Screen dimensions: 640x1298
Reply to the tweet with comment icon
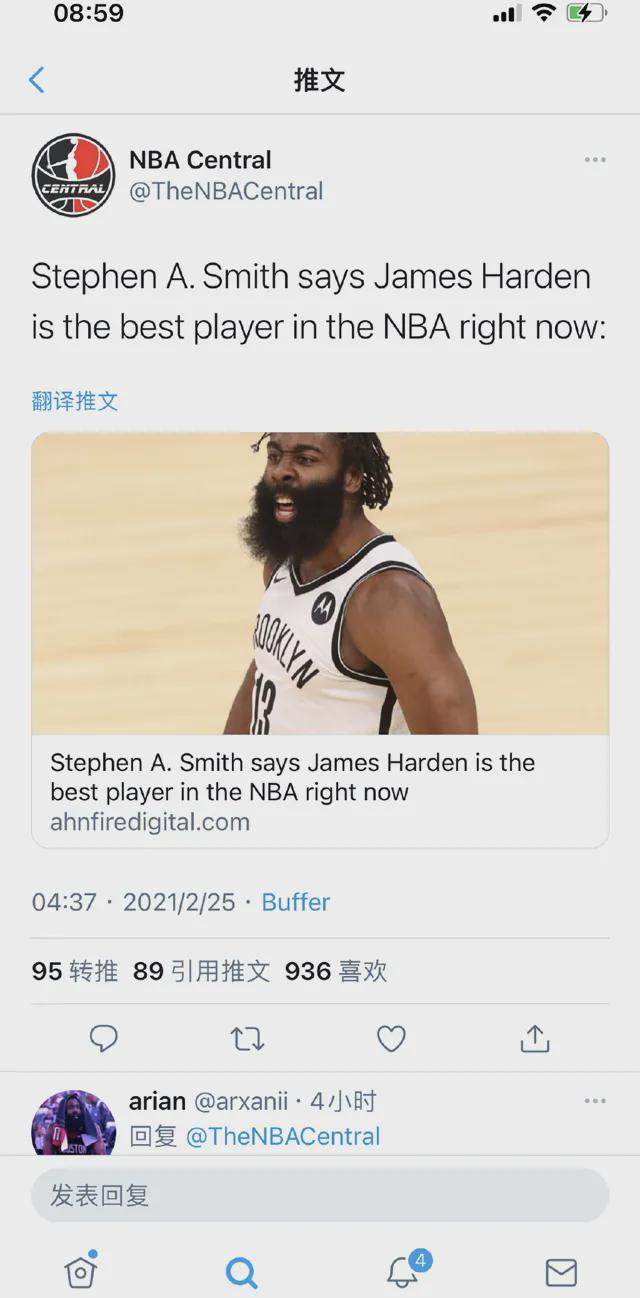(x=104, y=1039)
